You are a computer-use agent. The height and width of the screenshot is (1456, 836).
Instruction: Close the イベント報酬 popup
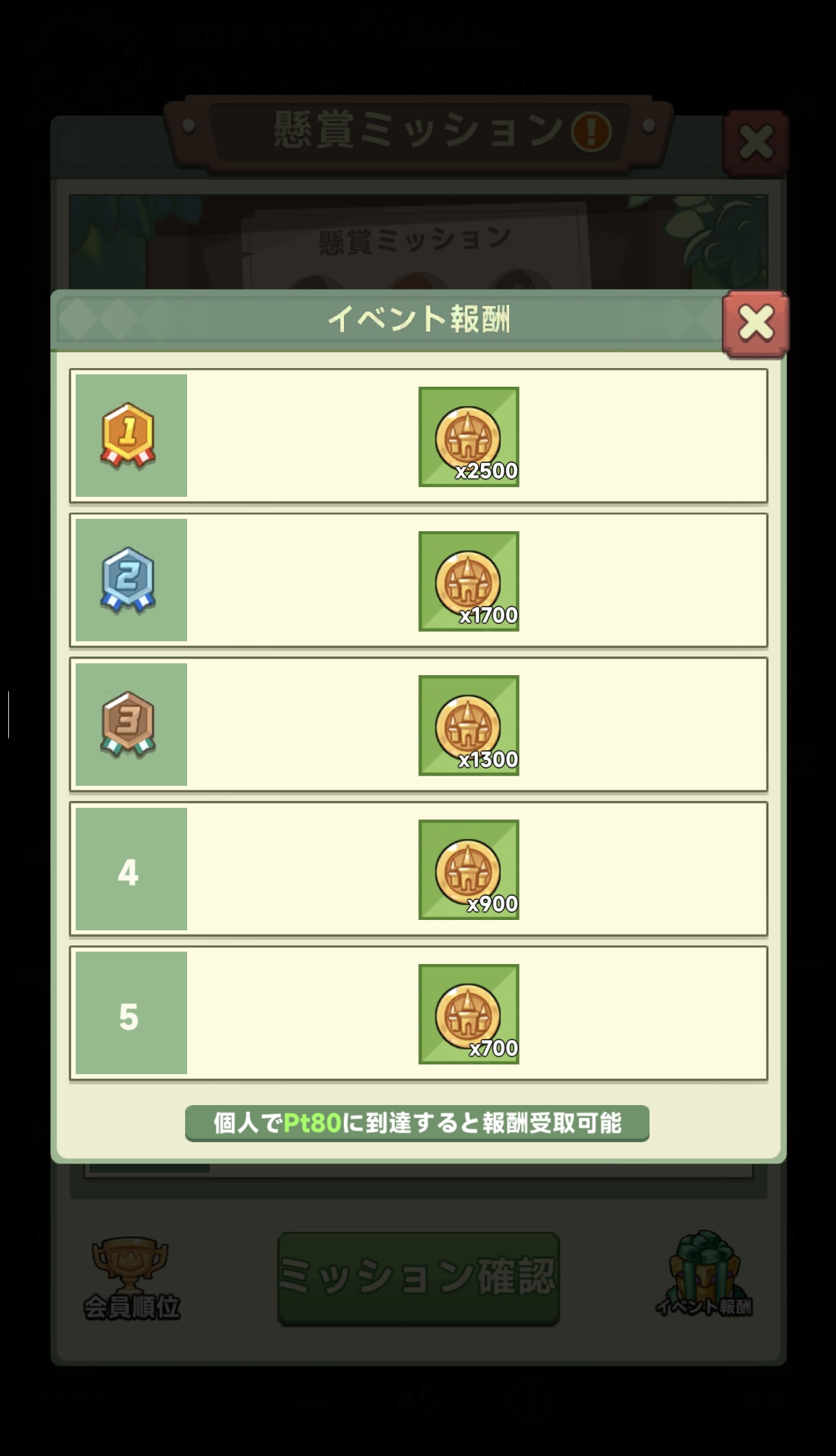pos(755,323)
